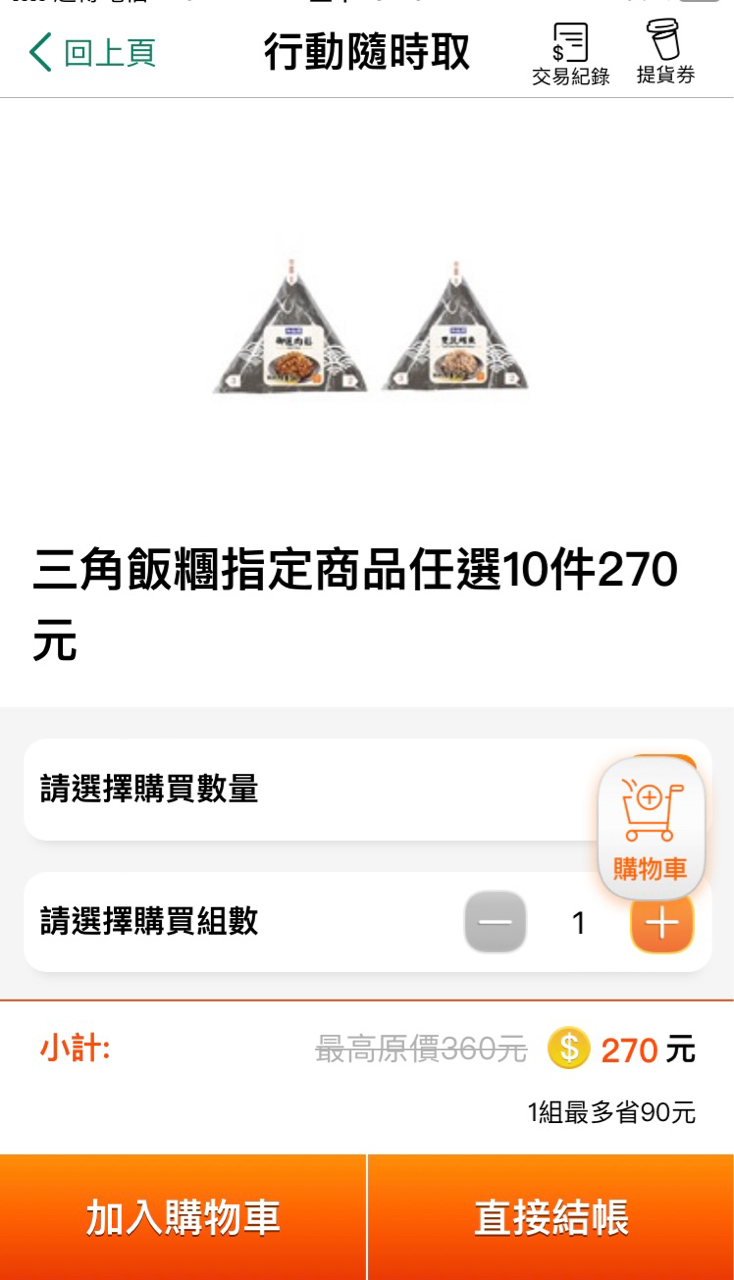734x1280 pixels.
Task: Go back via 回上頁
Action: tap(92, 52)
